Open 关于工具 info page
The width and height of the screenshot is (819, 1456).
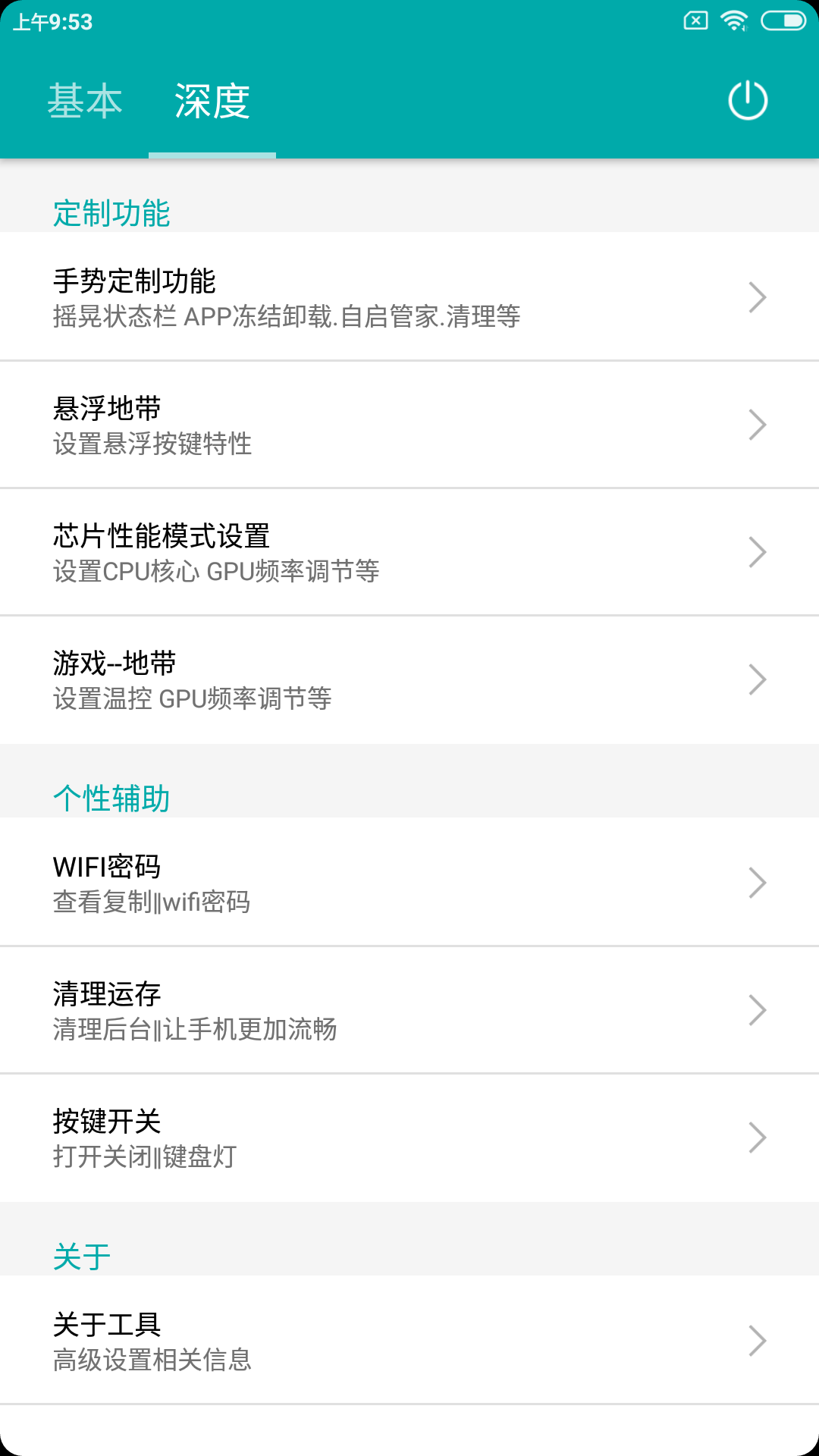409,1341
